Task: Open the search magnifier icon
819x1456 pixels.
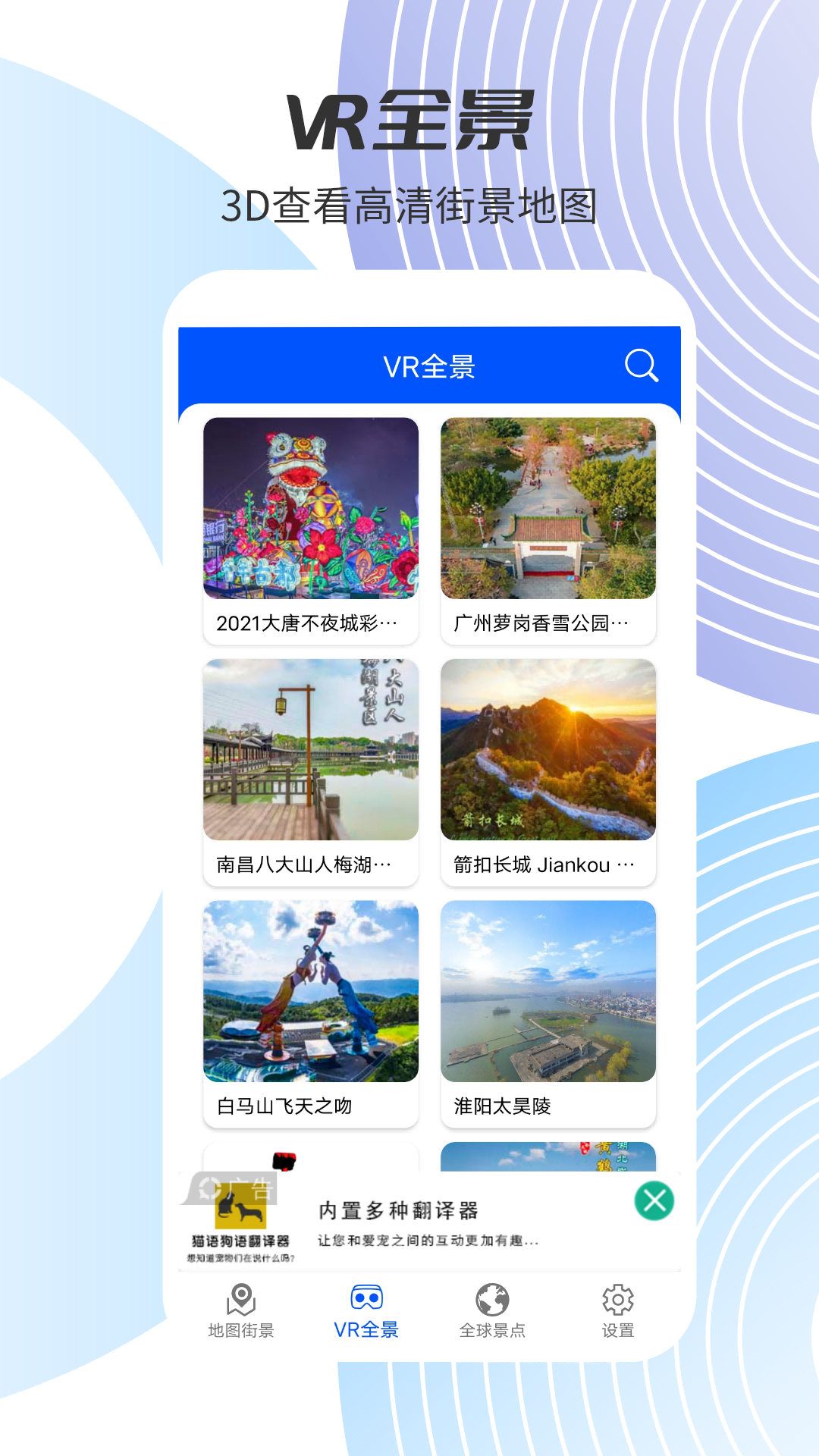Action: click(641, 366)
